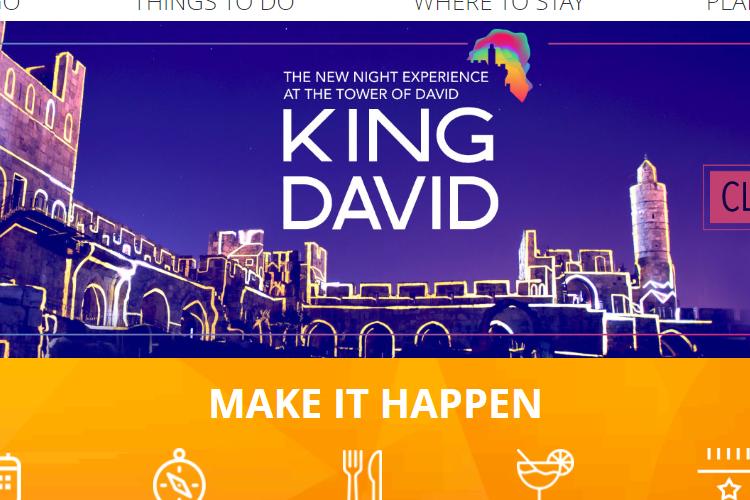The image size is (750, 500).
Task: Open the Things To Do menu
Action: 214,6
